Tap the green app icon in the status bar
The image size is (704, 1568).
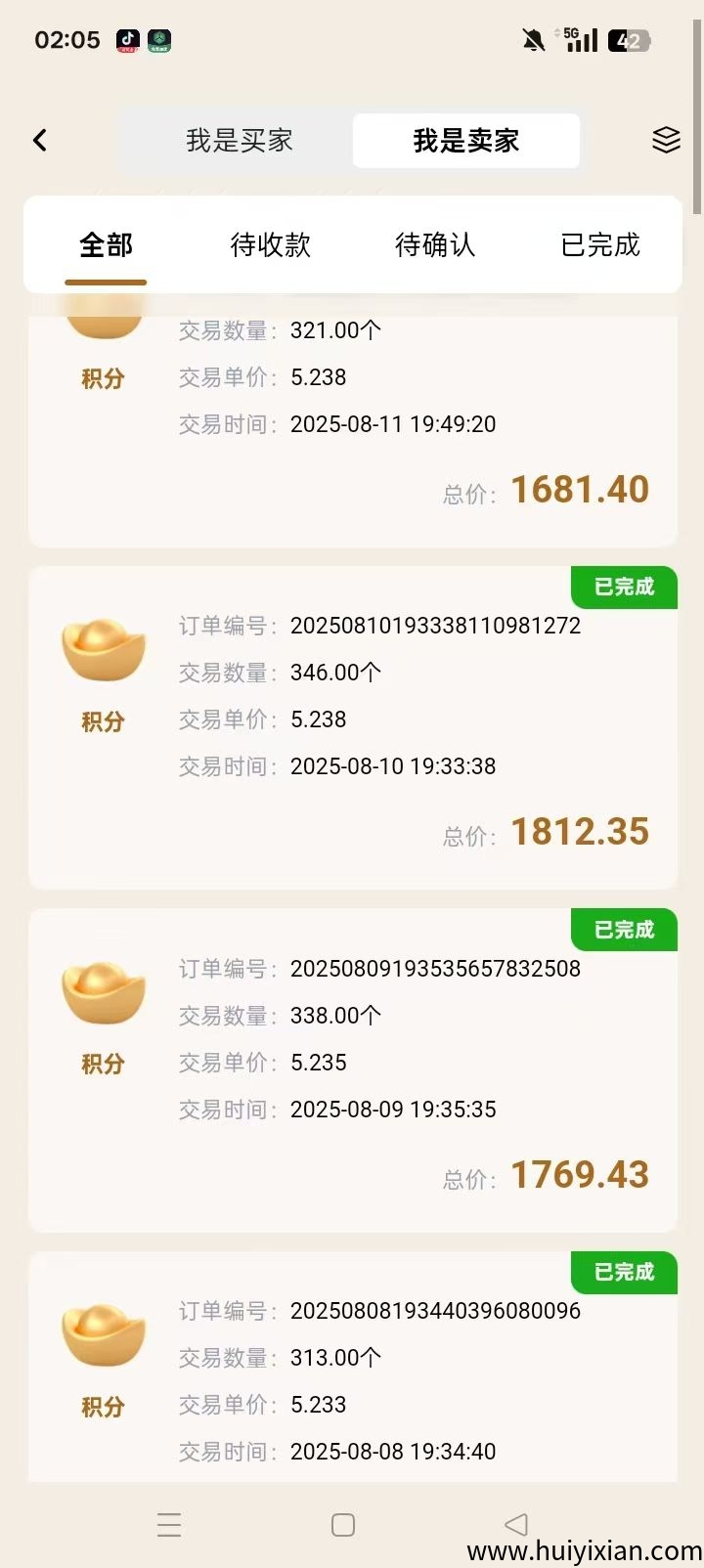tap(158, 40)
